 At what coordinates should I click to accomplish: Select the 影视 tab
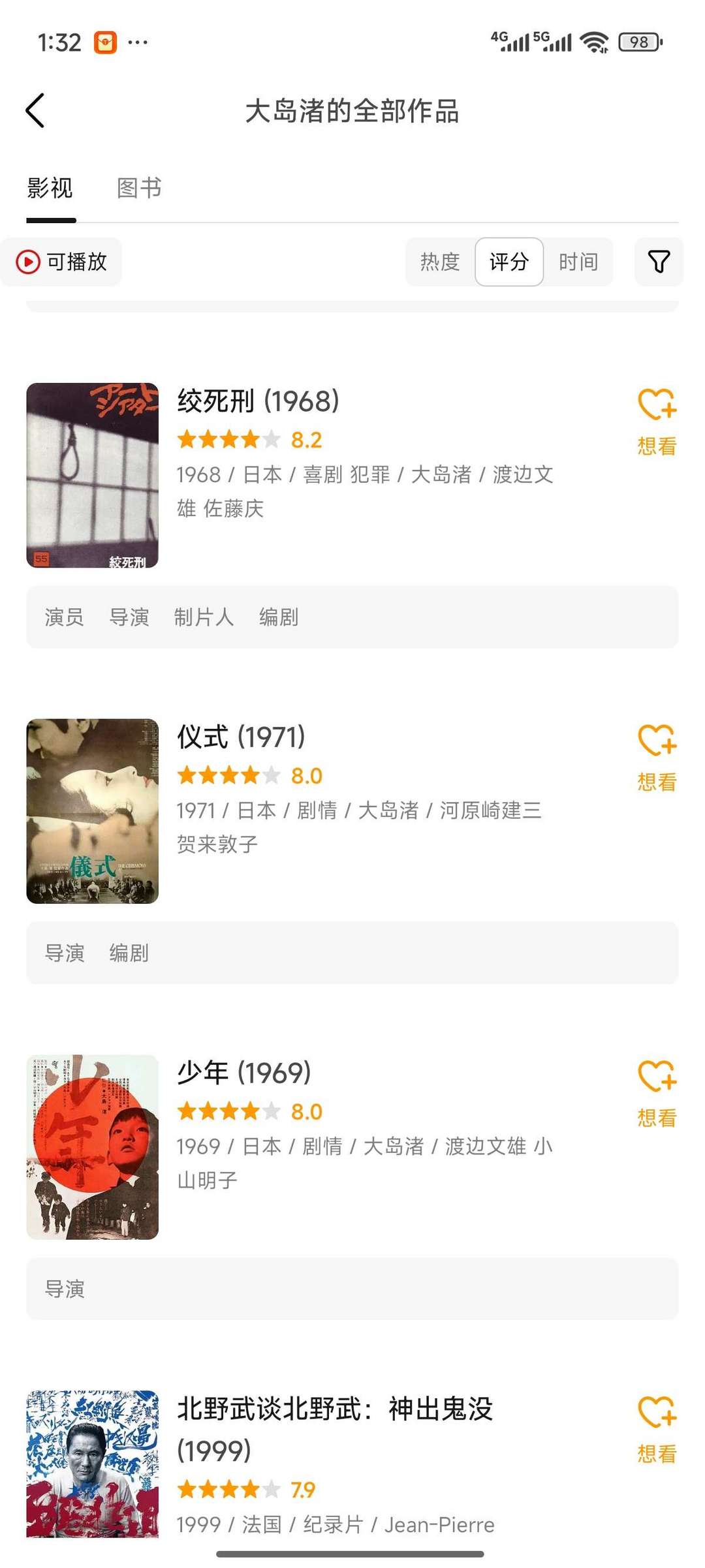point(50,188)
